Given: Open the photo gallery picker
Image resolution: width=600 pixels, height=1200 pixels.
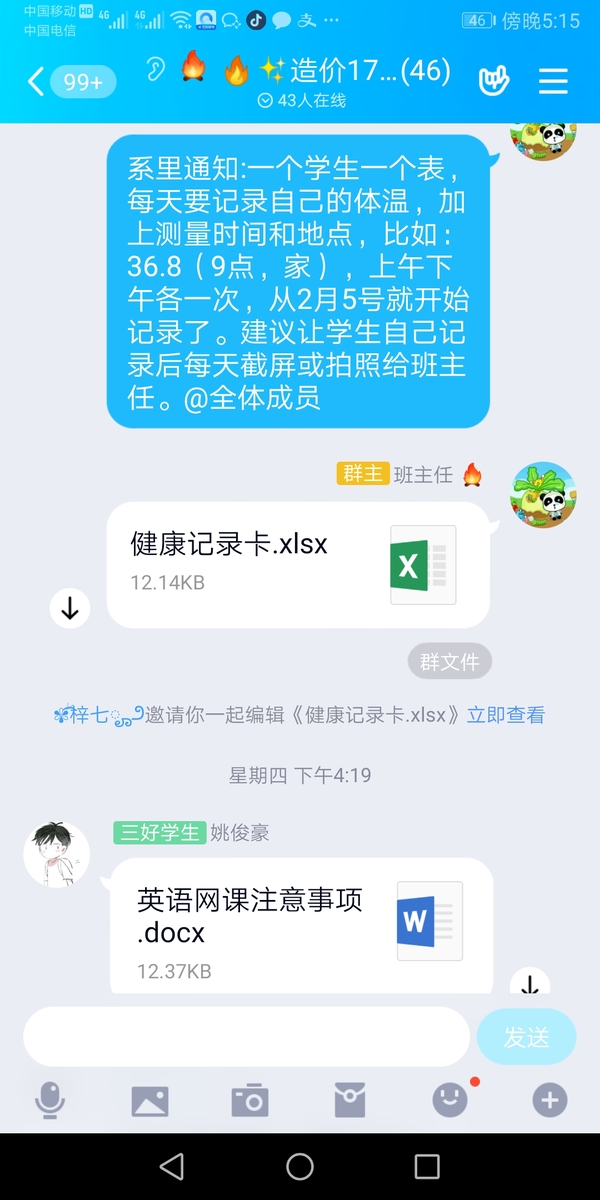Looking at the screenshot, I should [x=150, y=1101].
